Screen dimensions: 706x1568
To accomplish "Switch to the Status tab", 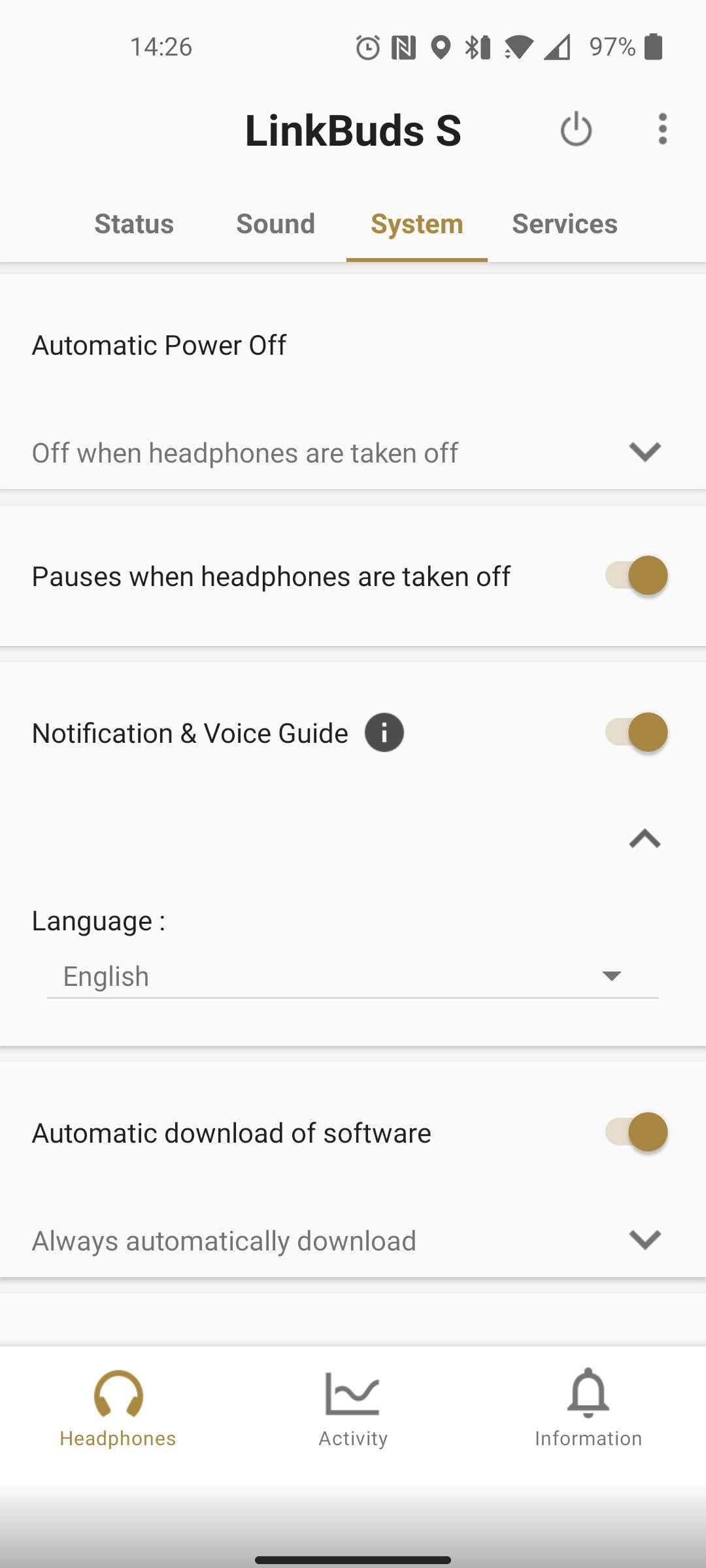I will tap(134, 224).
